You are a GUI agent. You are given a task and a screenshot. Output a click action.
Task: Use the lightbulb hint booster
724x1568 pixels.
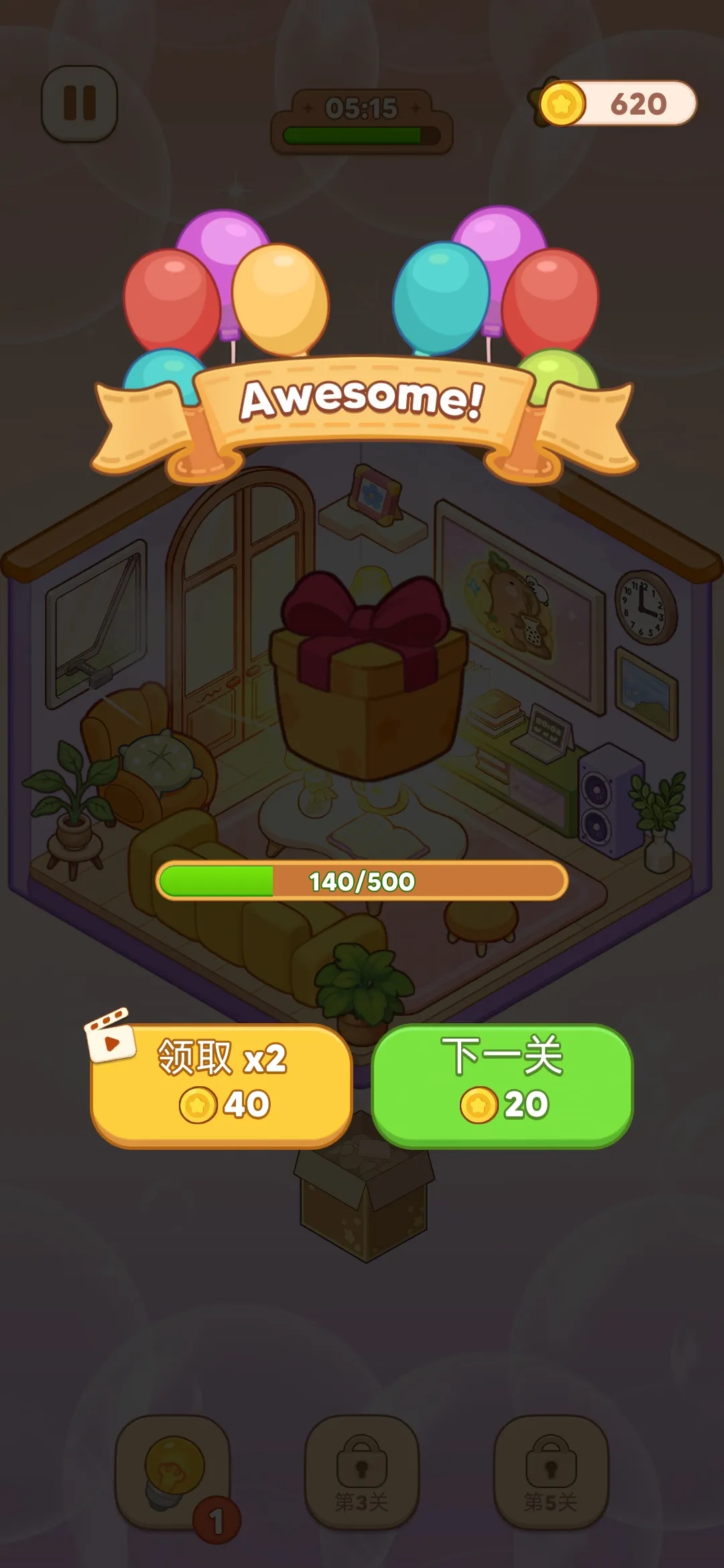(x=173, y=1471)
